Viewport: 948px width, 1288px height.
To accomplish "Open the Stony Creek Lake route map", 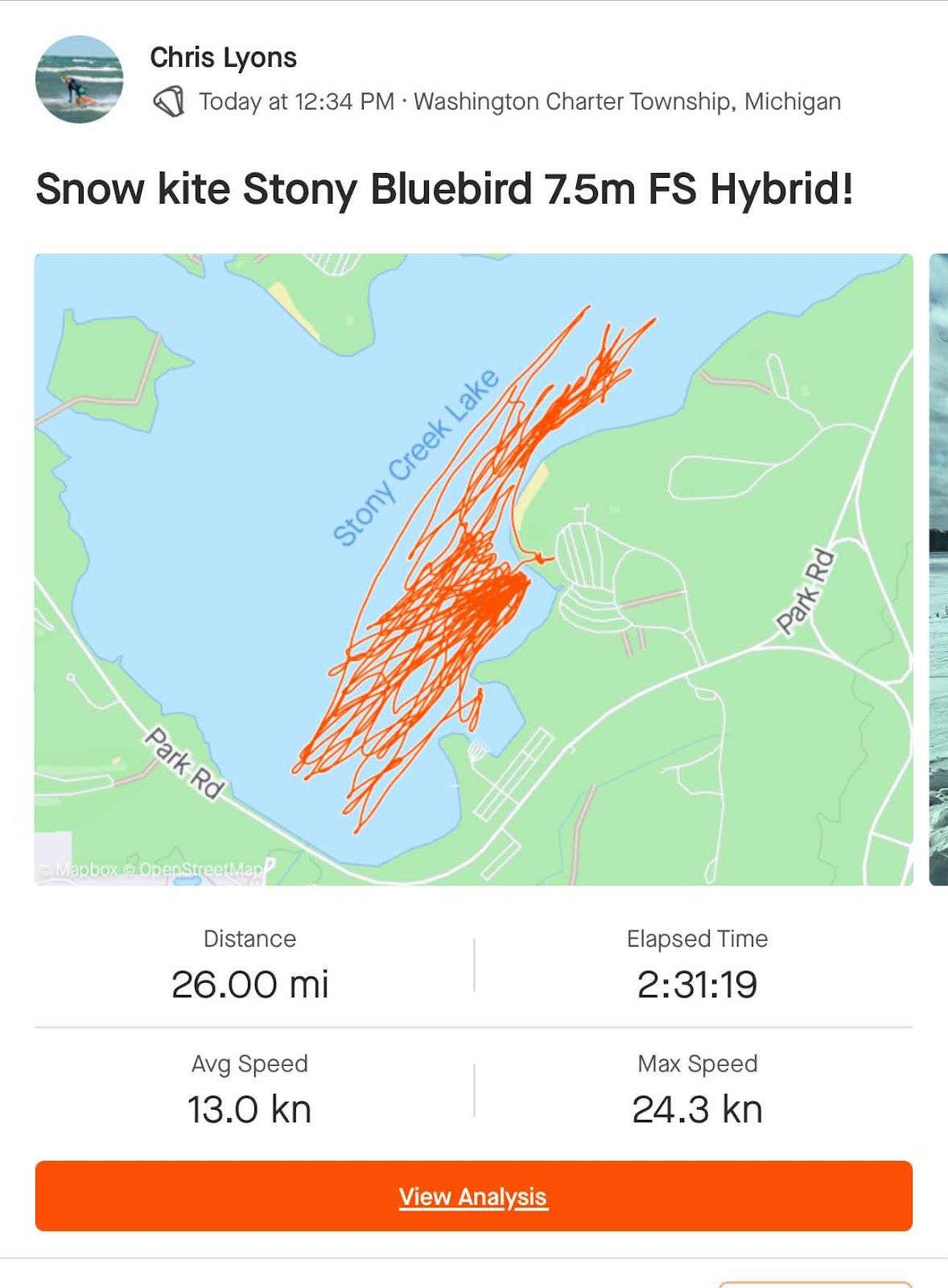I will tap(473, 569).
